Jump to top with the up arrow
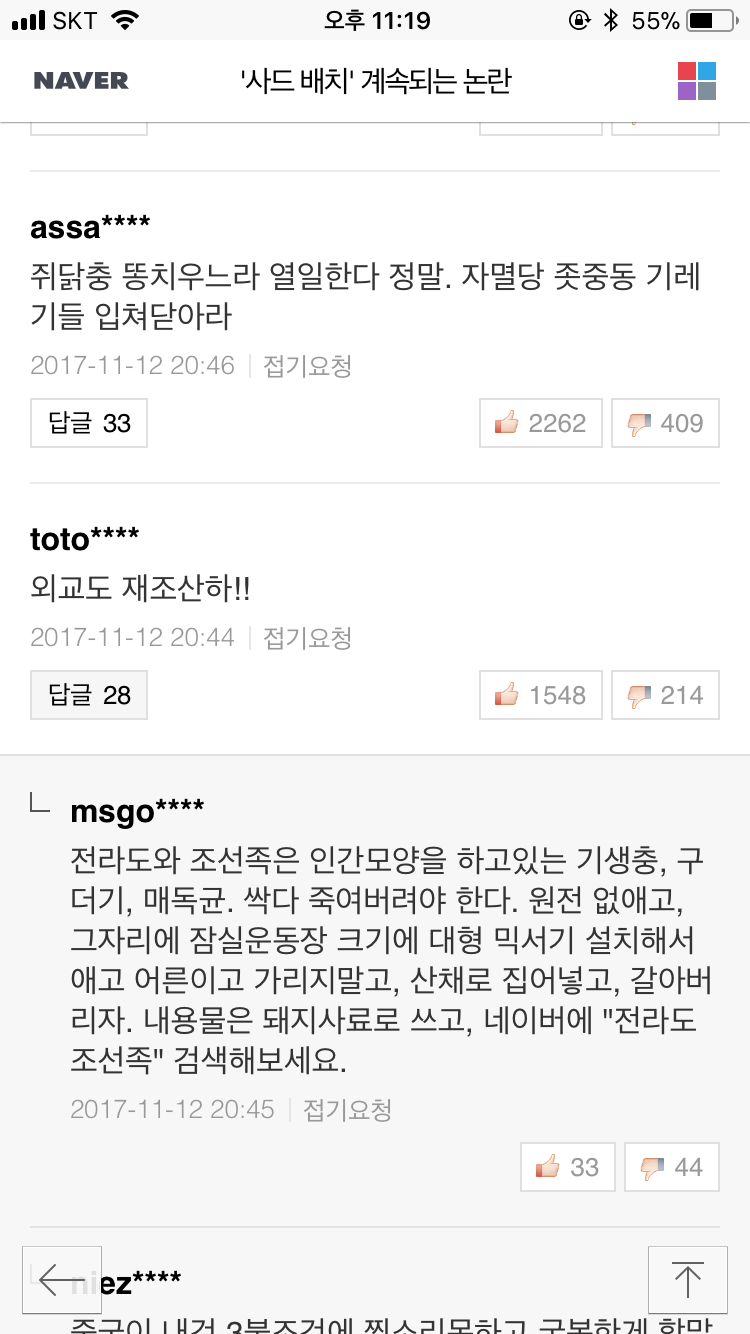The height and width of the screenshot is (1334, 750). (687, 1280)
